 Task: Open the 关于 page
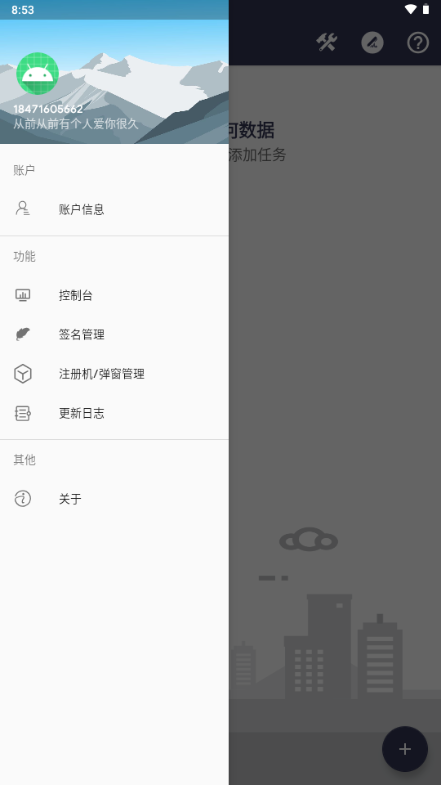tap(114, 499)
